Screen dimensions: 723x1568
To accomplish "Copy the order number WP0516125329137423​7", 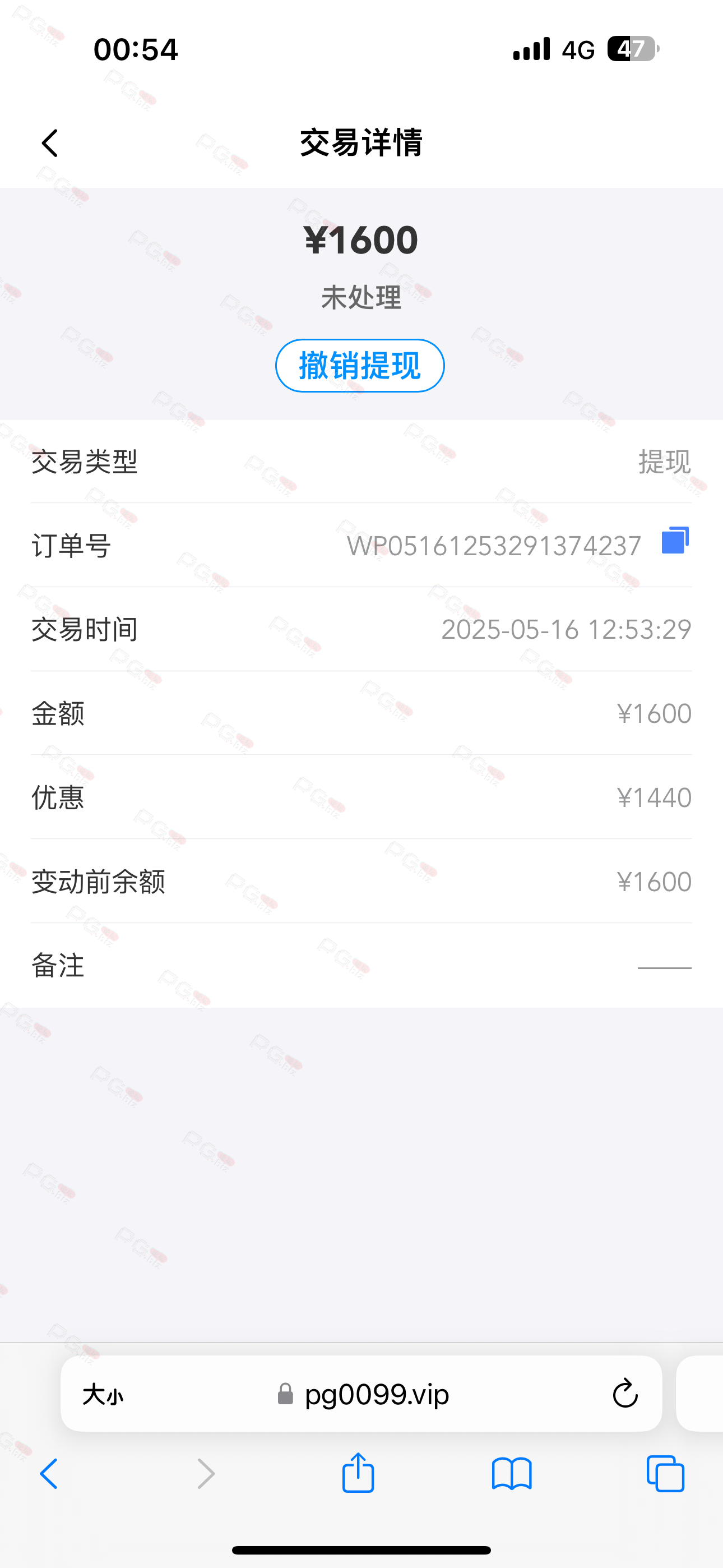I will pos(675,540).
